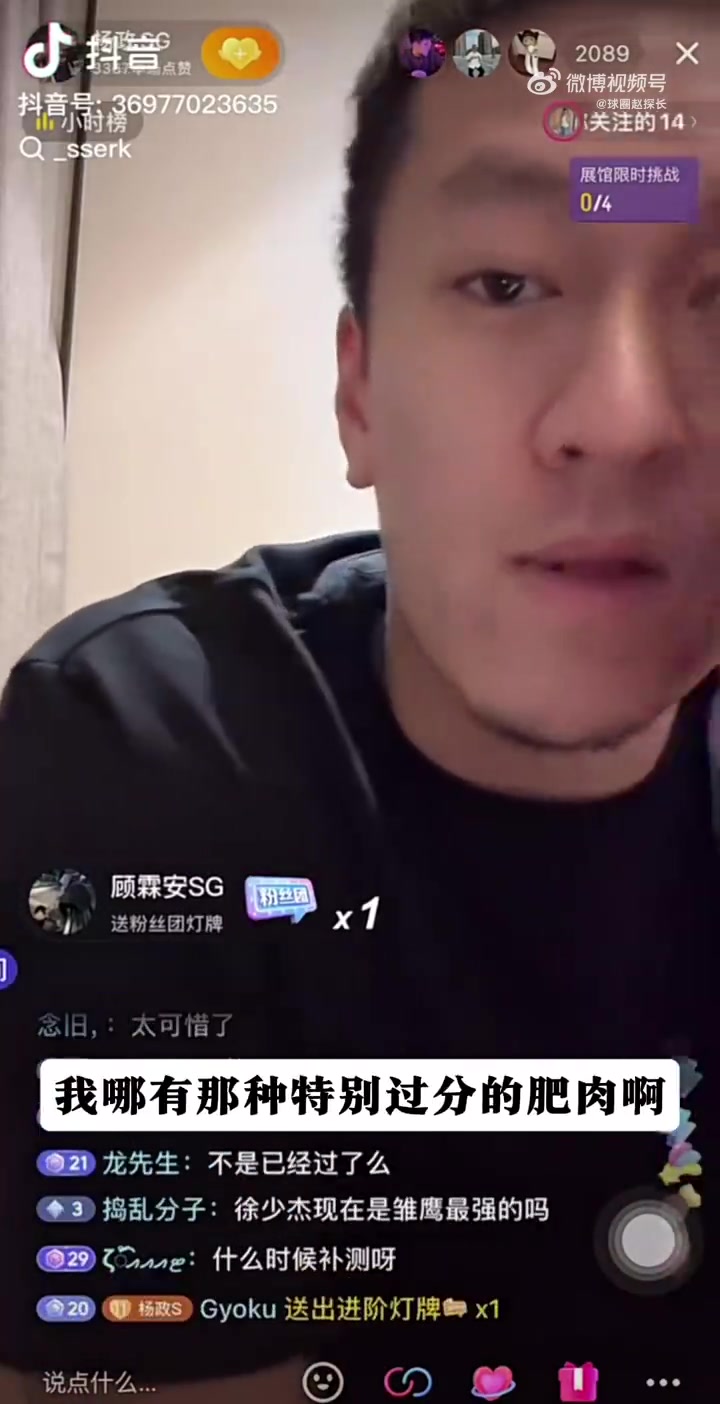The width and height of the screenshot is (720, 1404).
Task: Send a heart from the bottom bar
Action: pyautogui.click(x=493, y=1382)
